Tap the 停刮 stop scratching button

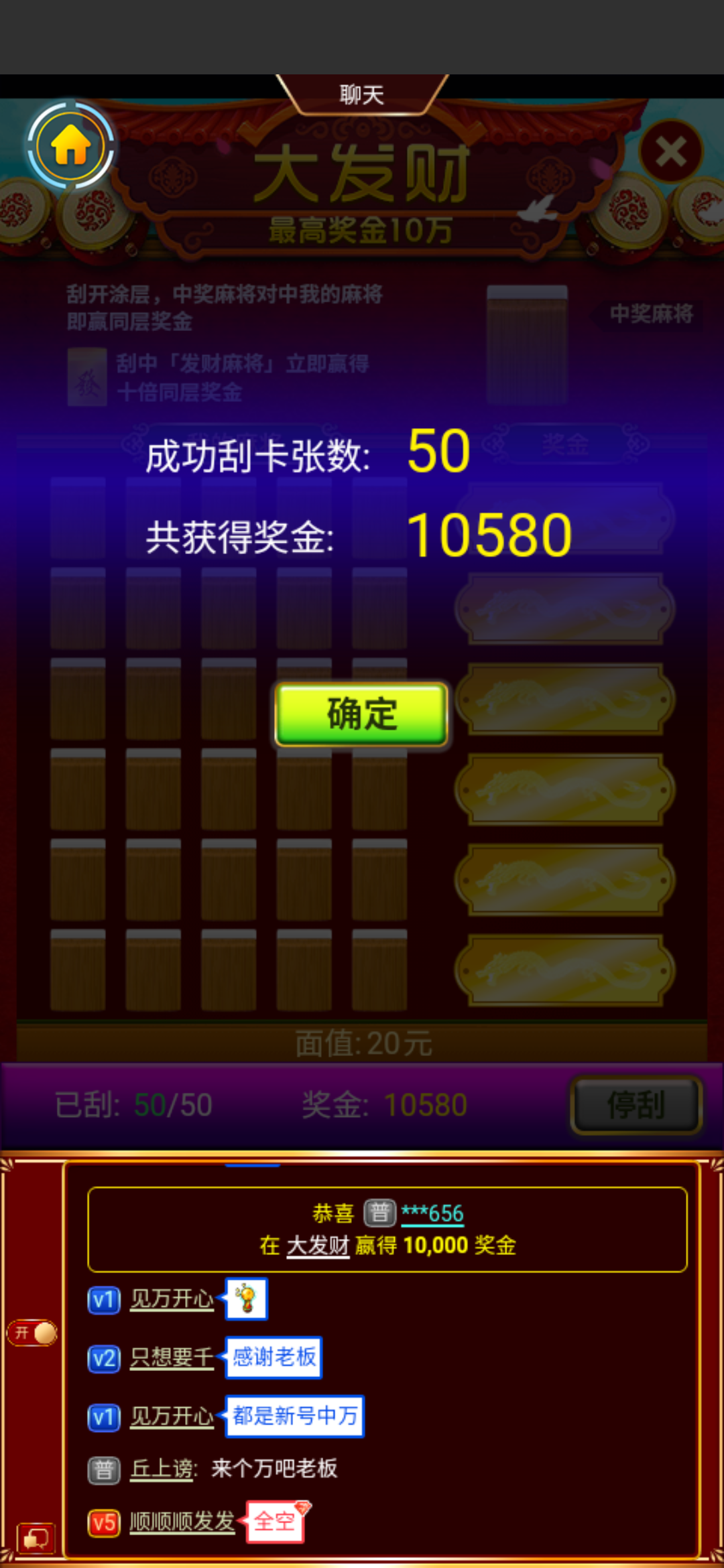[x=636, y=1105]
